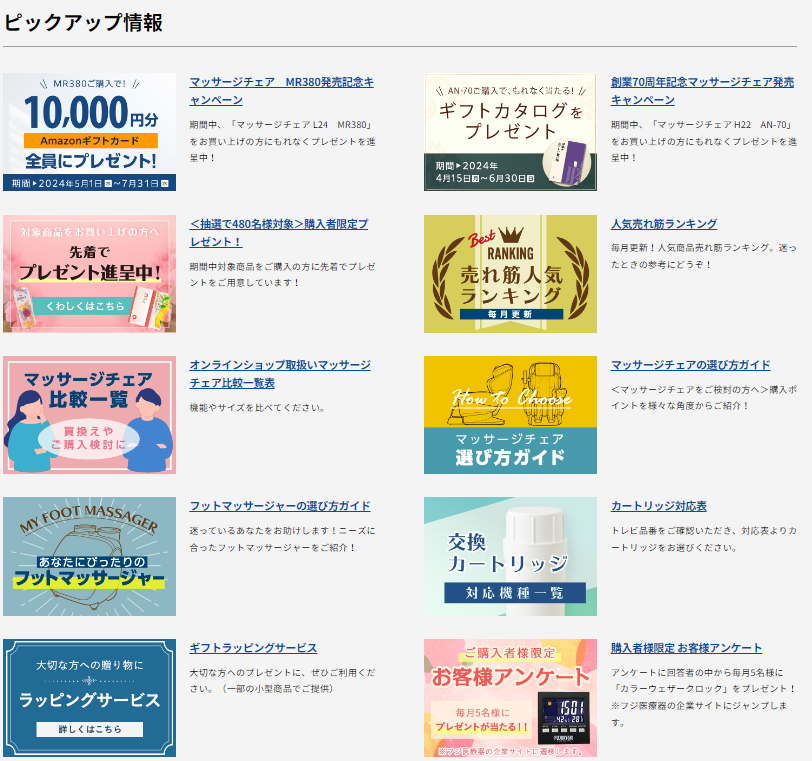Tap the 先着でプレゼント進呈中 banner
The image size is (812, 761).
[89, 273]
